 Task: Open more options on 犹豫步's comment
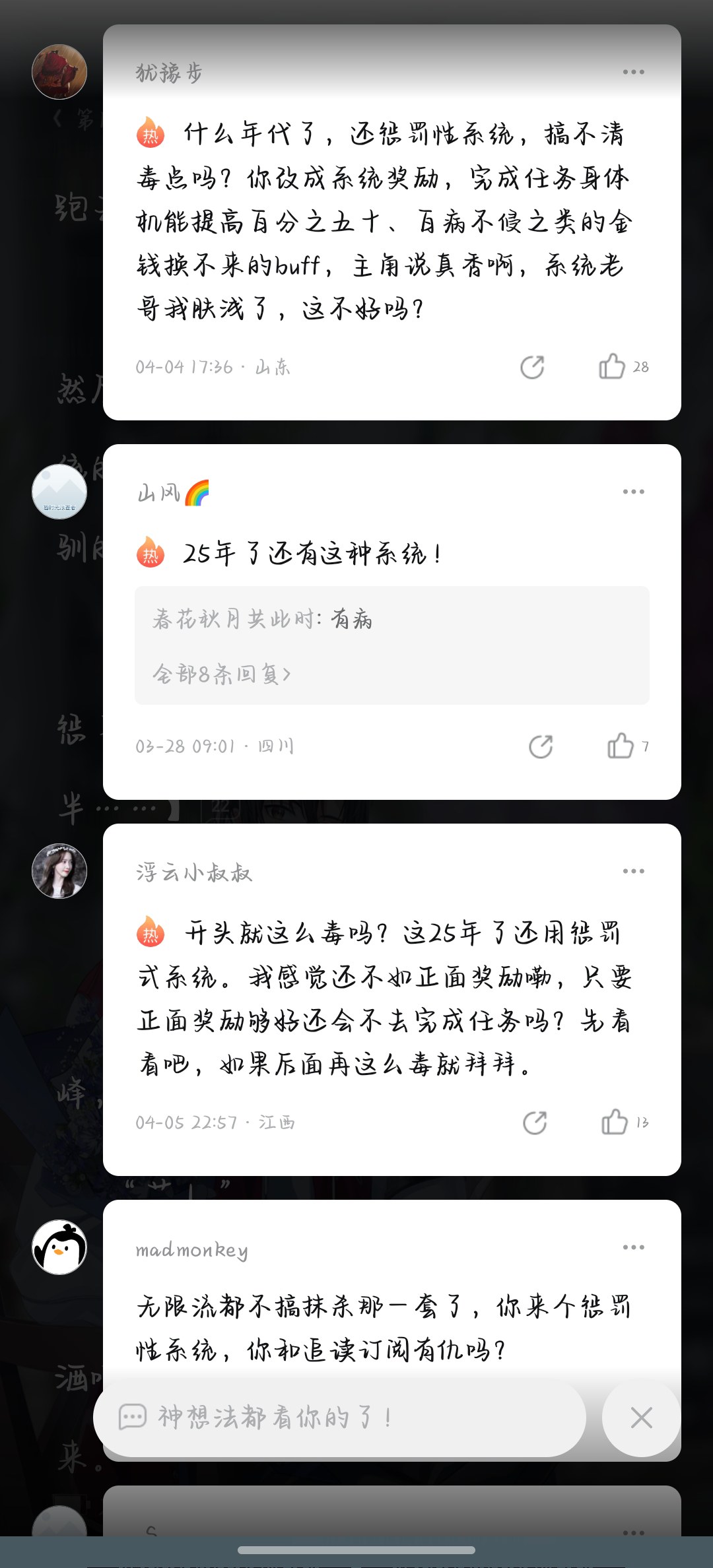(x=633, y=72)
